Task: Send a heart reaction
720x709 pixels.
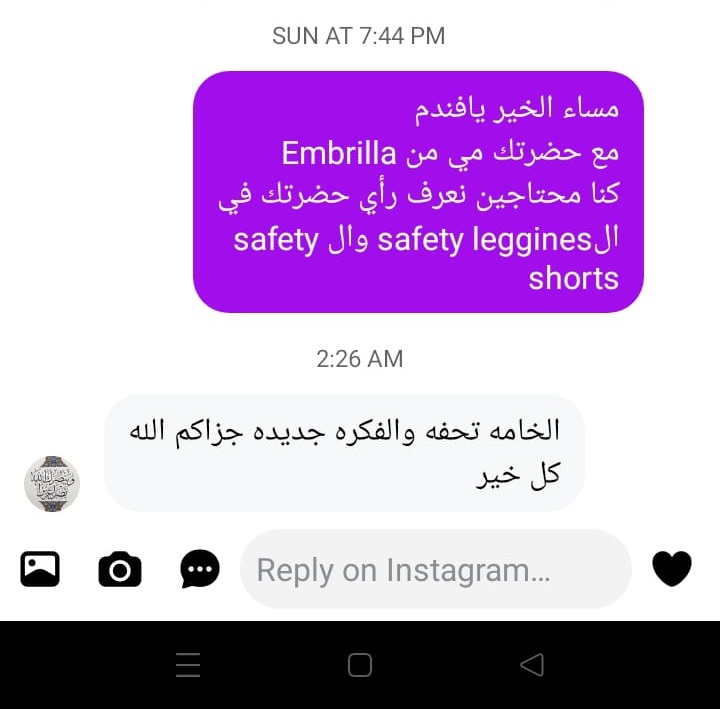Action: (x=672, y=569)
